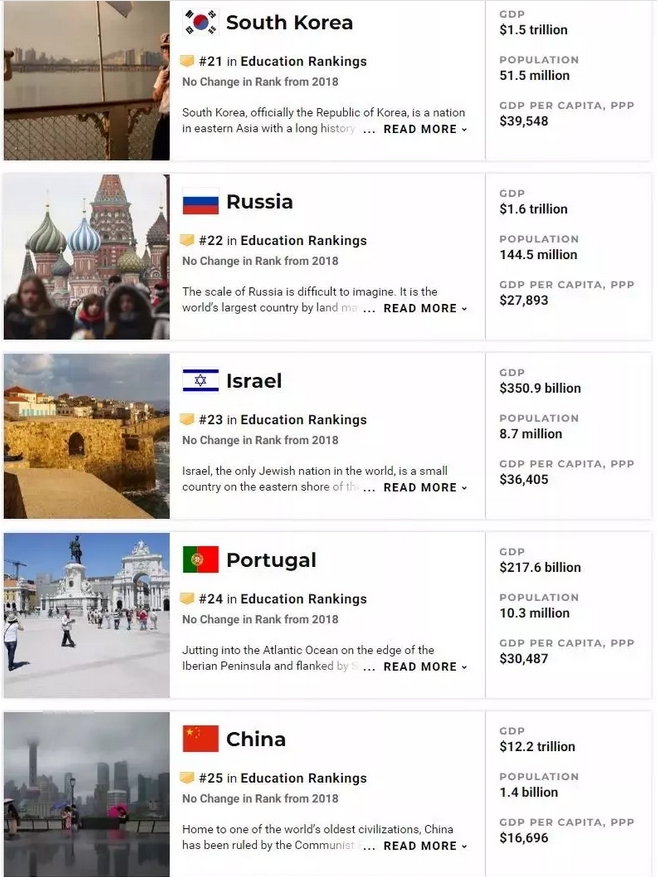Expand READ MORE on Portugal's card
Image resolution: width=657 pixels, height=877 pixels.
tap(424, 666)
